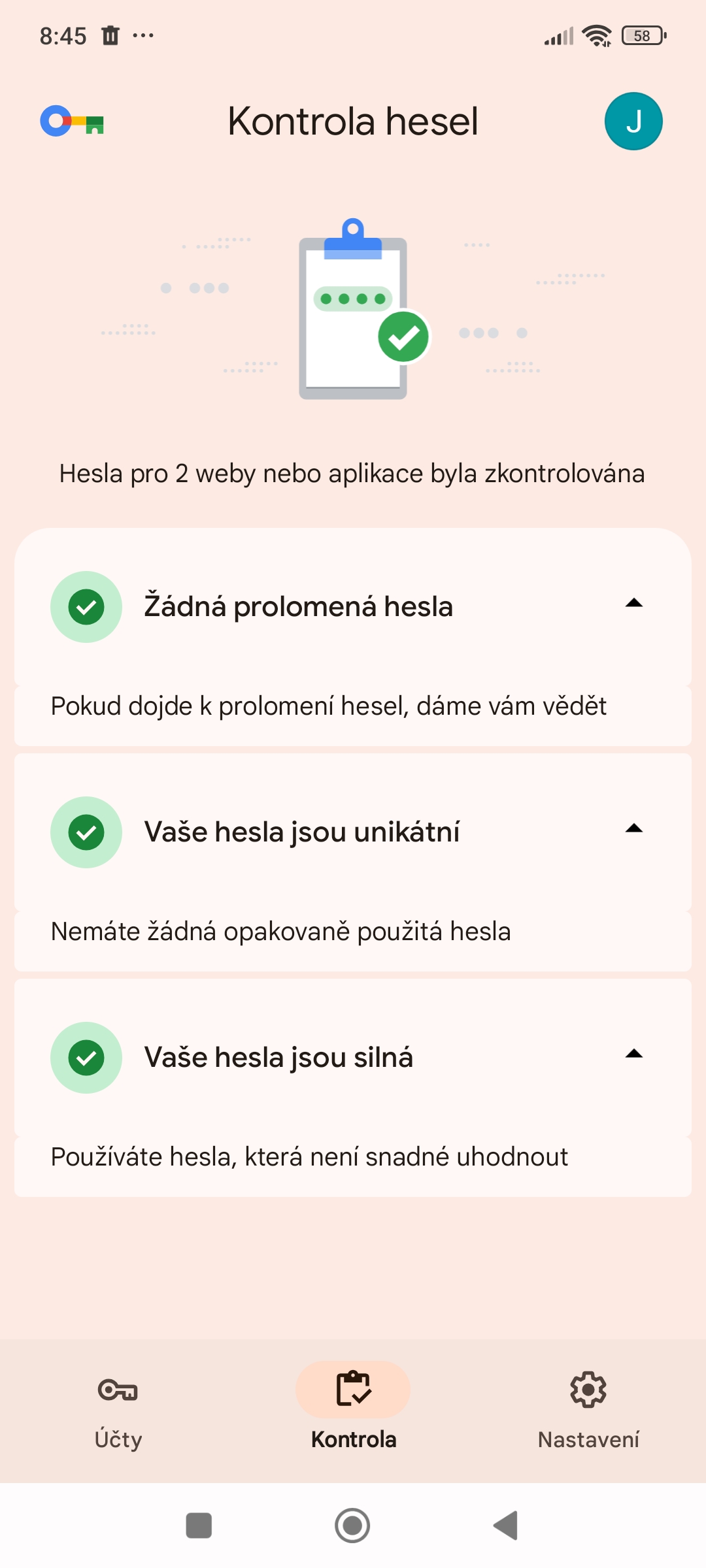Open the Nastavení tab

588,1411
